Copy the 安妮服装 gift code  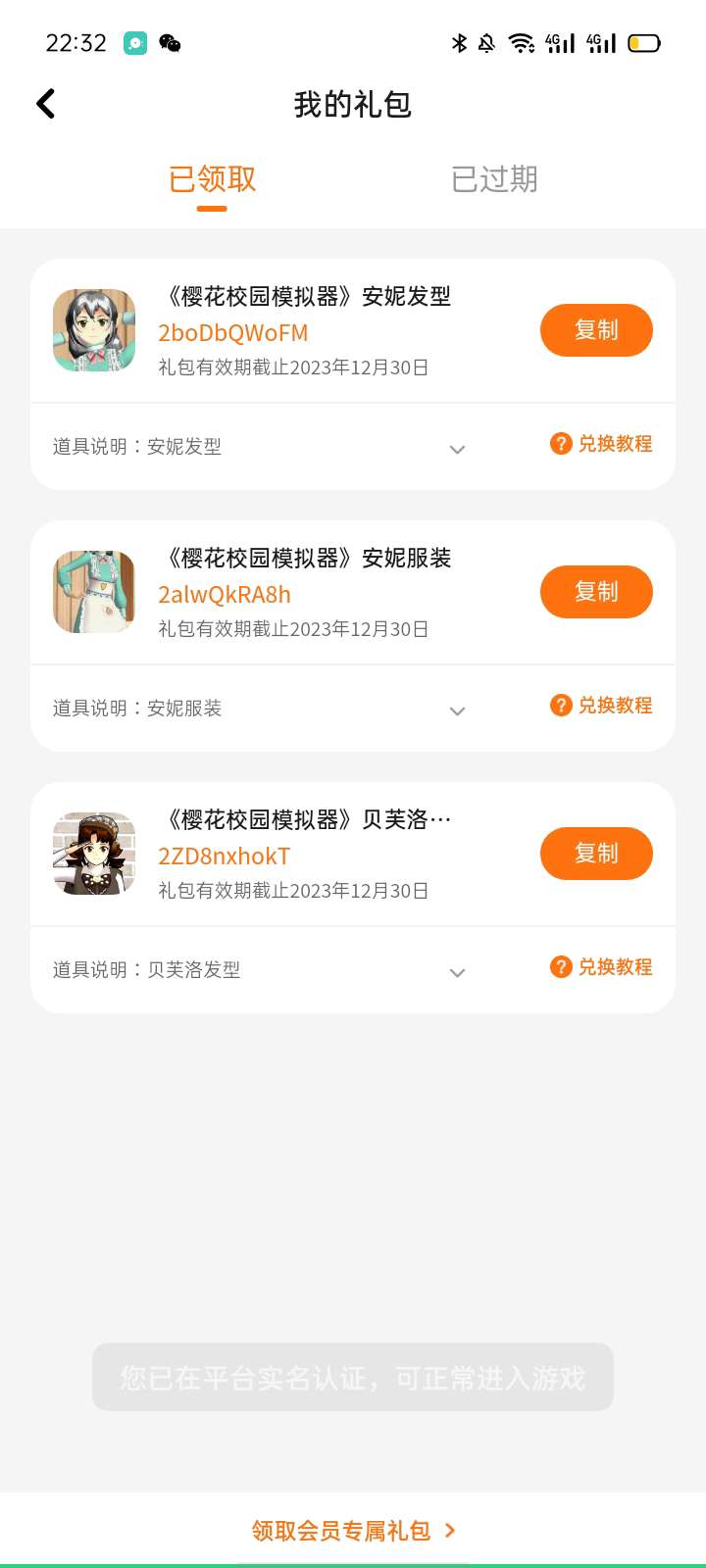(596, 592)
